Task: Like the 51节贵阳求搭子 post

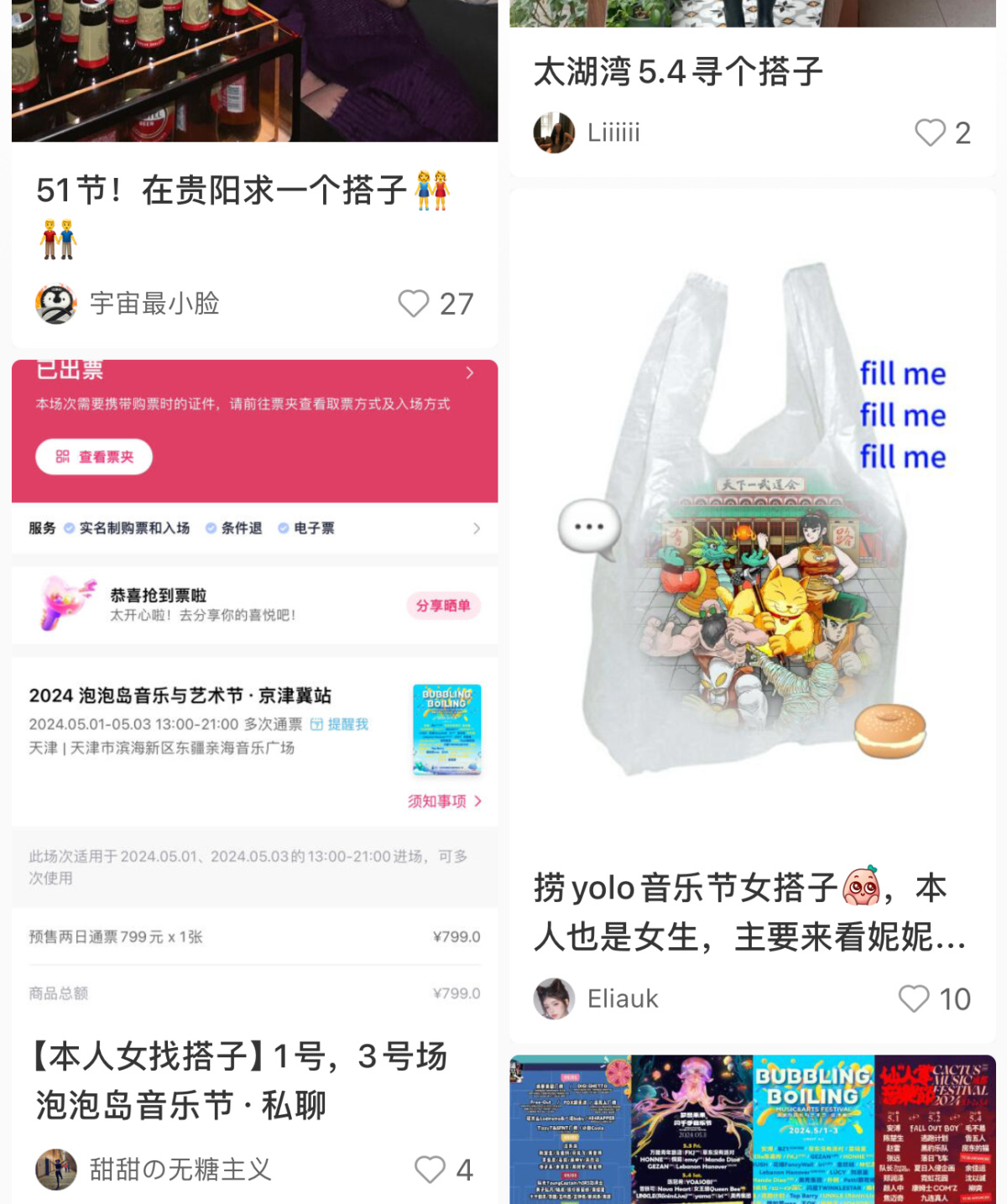Action: (414, 304)
